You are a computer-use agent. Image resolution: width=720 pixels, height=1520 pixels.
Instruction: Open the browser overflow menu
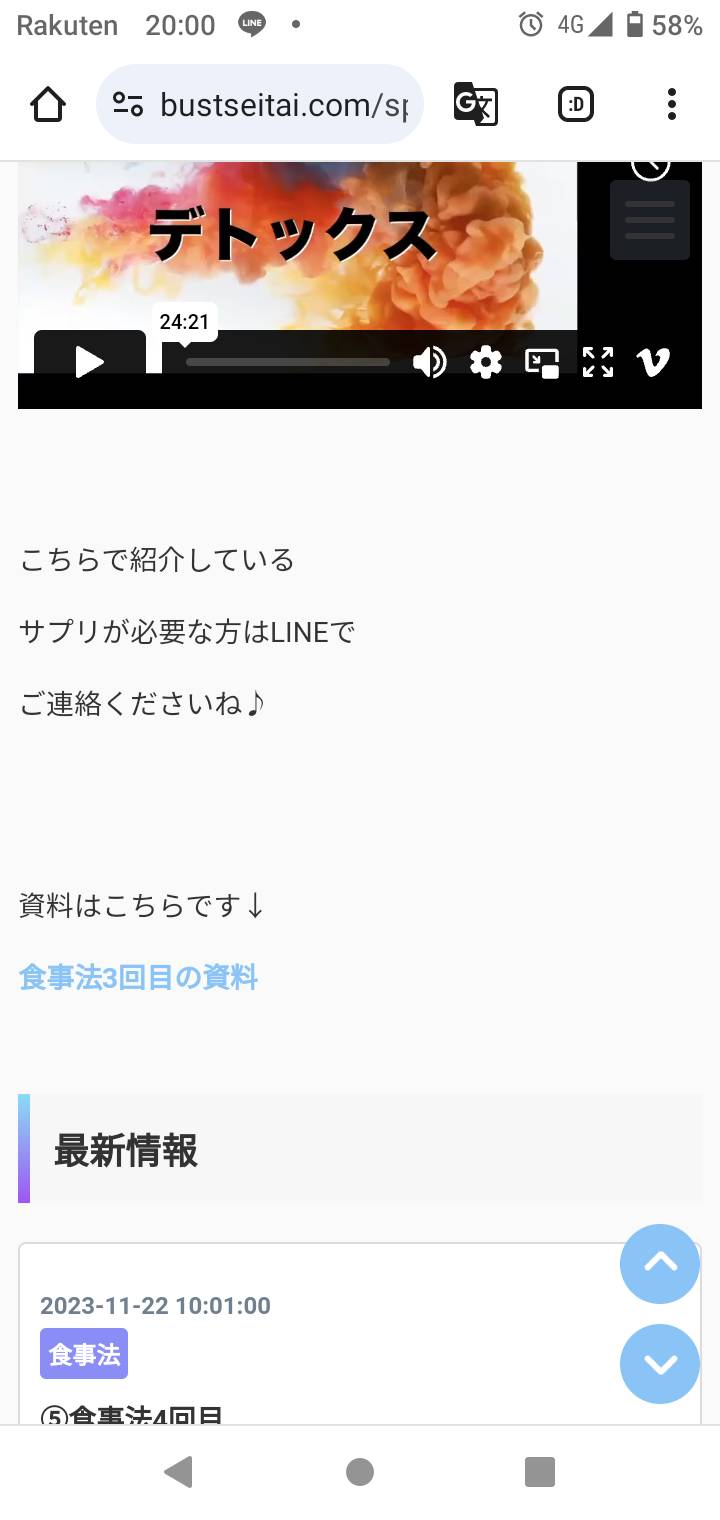[672, 104]
